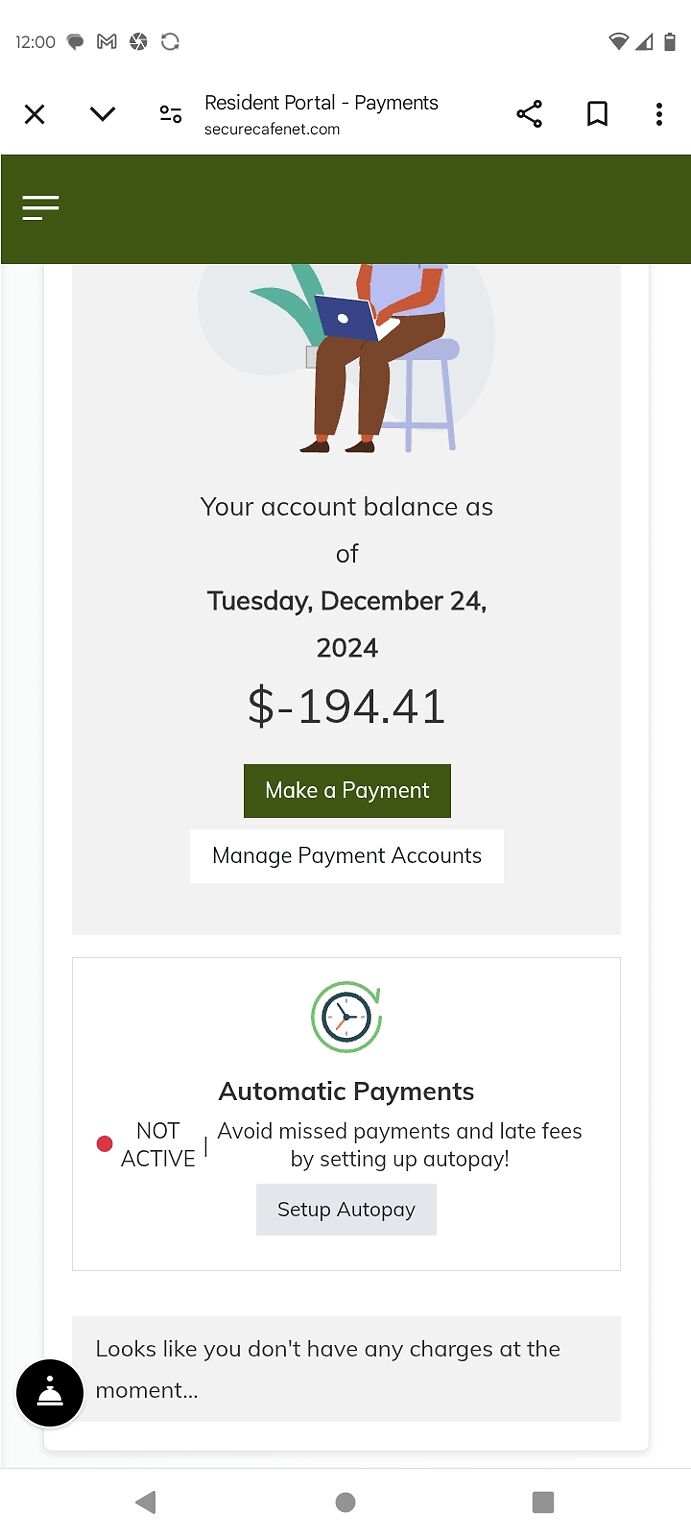Open the concierge bell floating button
The image size is (691, 1536).
point(50,1393)
